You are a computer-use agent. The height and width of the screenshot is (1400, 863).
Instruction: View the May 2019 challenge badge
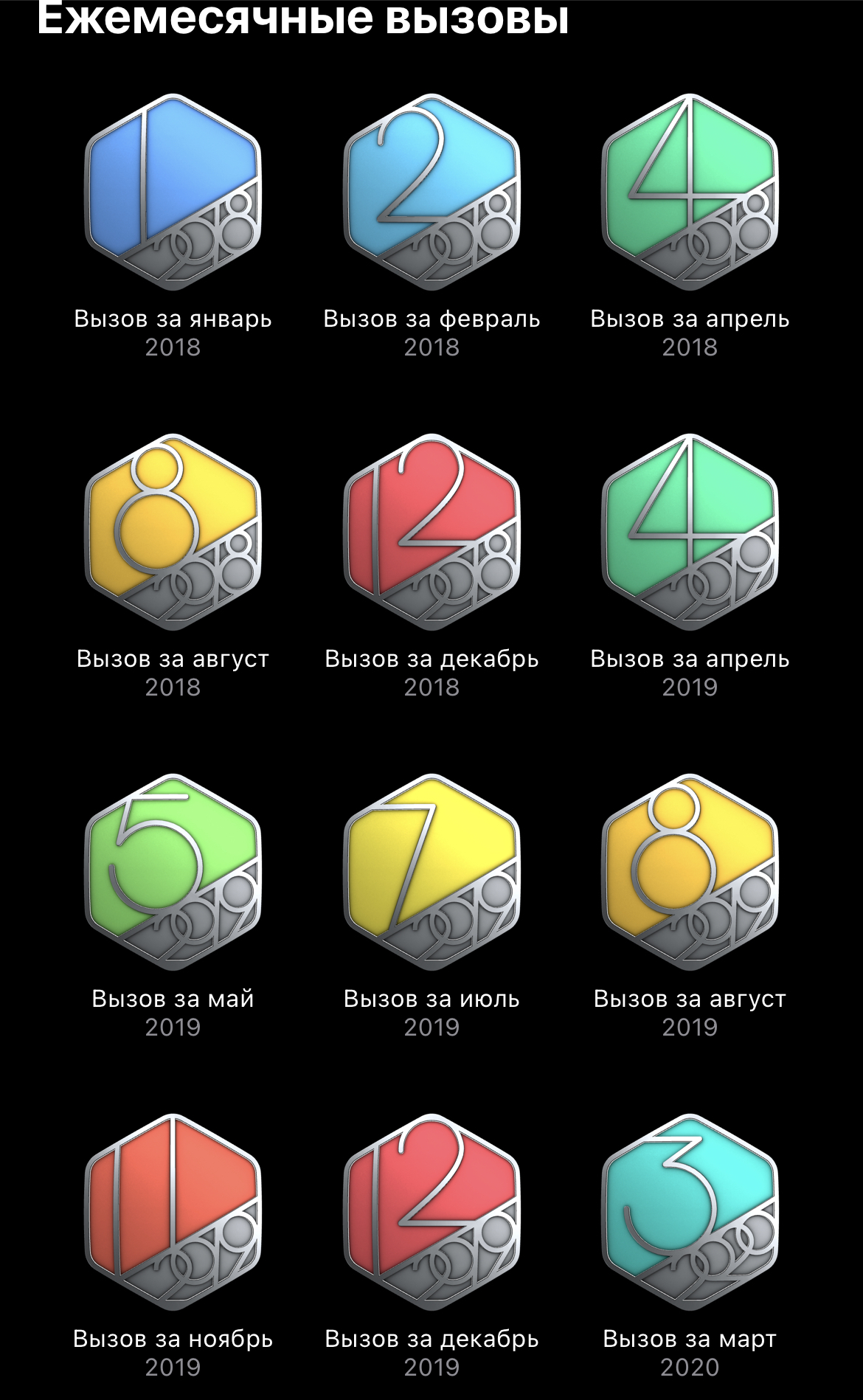click(x=173, y=872)
